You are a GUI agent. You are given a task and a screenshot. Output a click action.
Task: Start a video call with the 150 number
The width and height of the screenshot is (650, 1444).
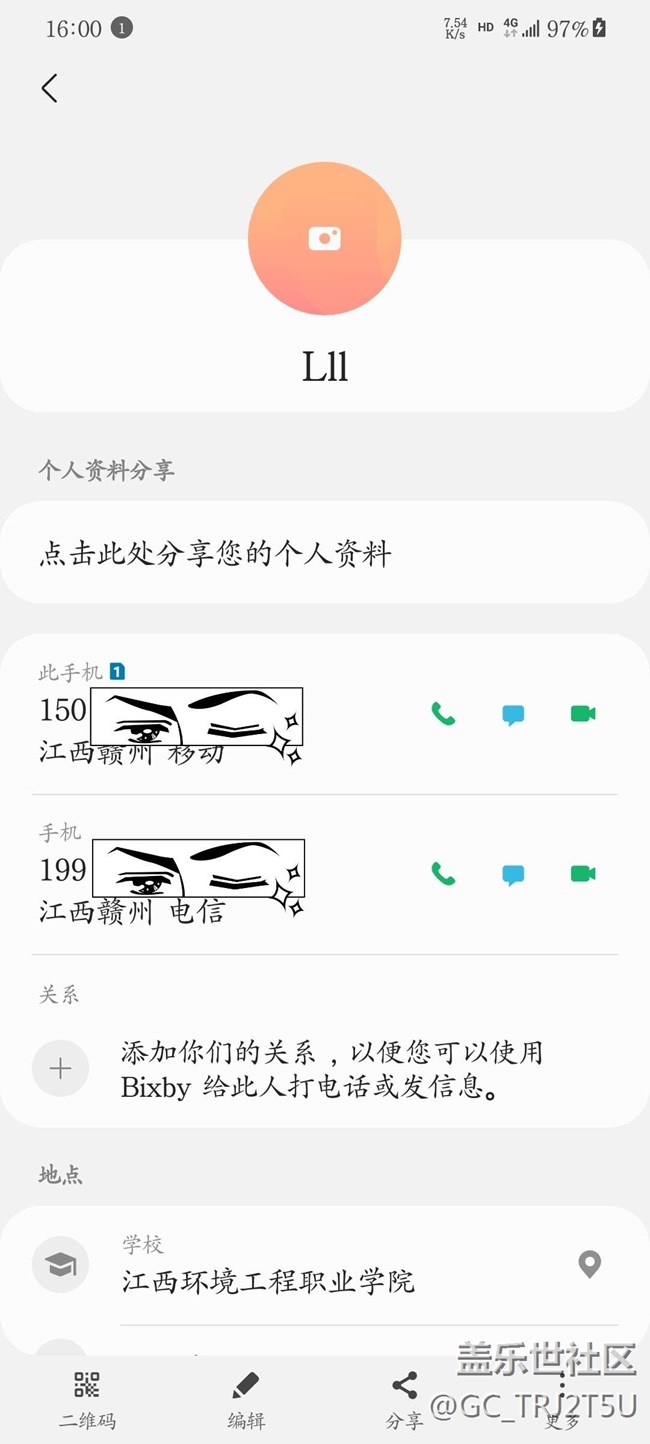pos(583,714)
